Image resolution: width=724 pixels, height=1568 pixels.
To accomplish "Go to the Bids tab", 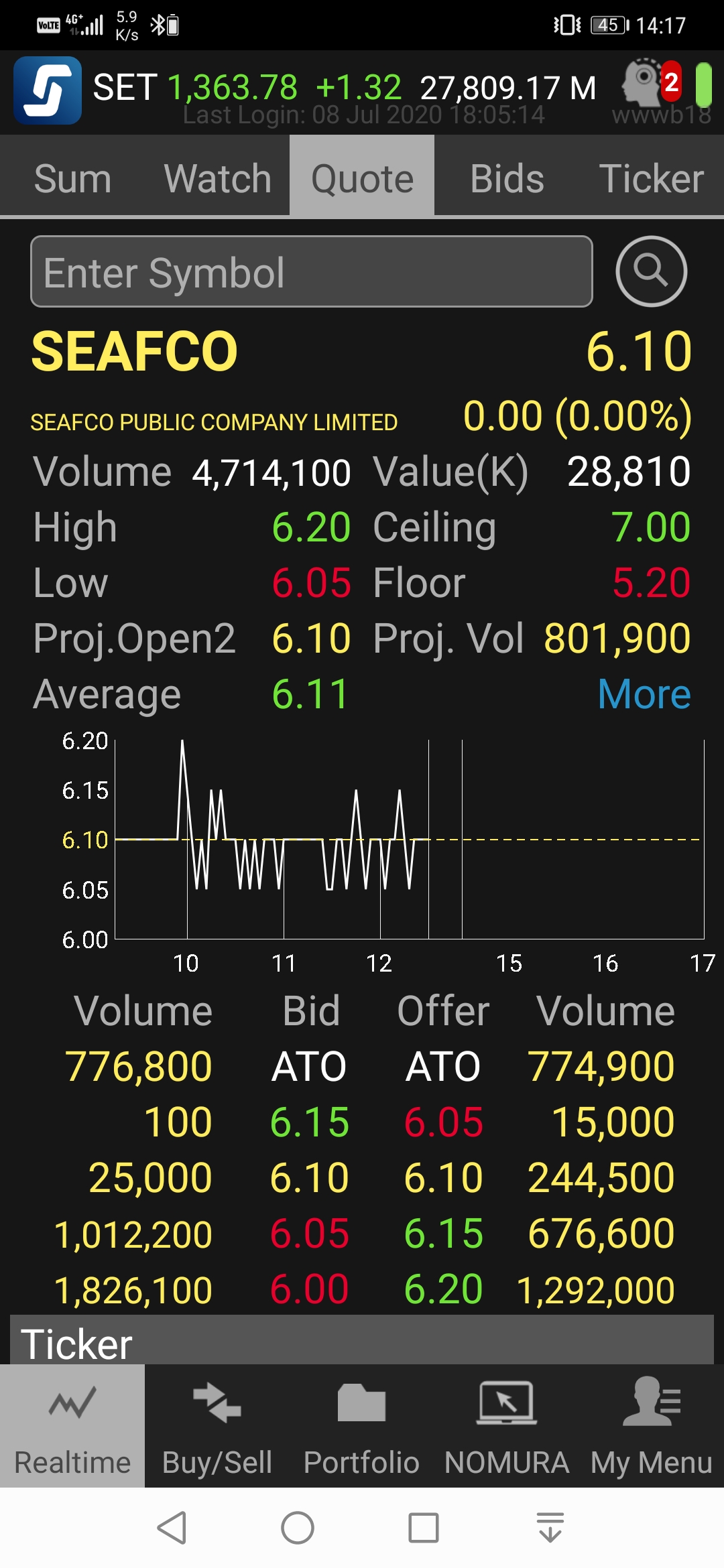I will click(x=507, y=178).
